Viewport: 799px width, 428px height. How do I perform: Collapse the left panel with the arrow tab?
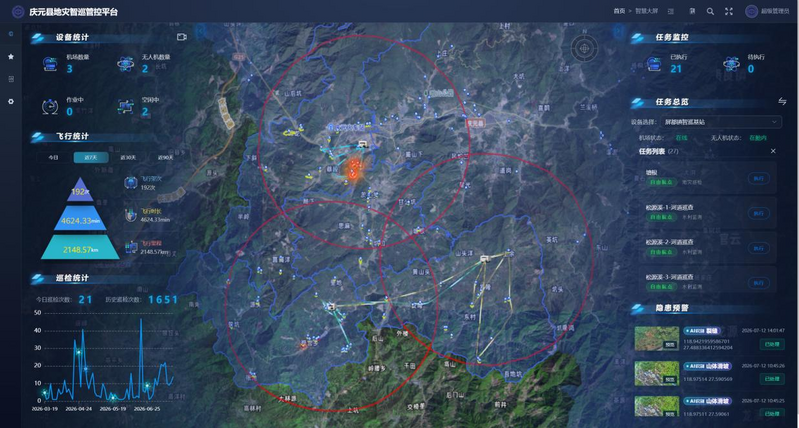point(199,32)
